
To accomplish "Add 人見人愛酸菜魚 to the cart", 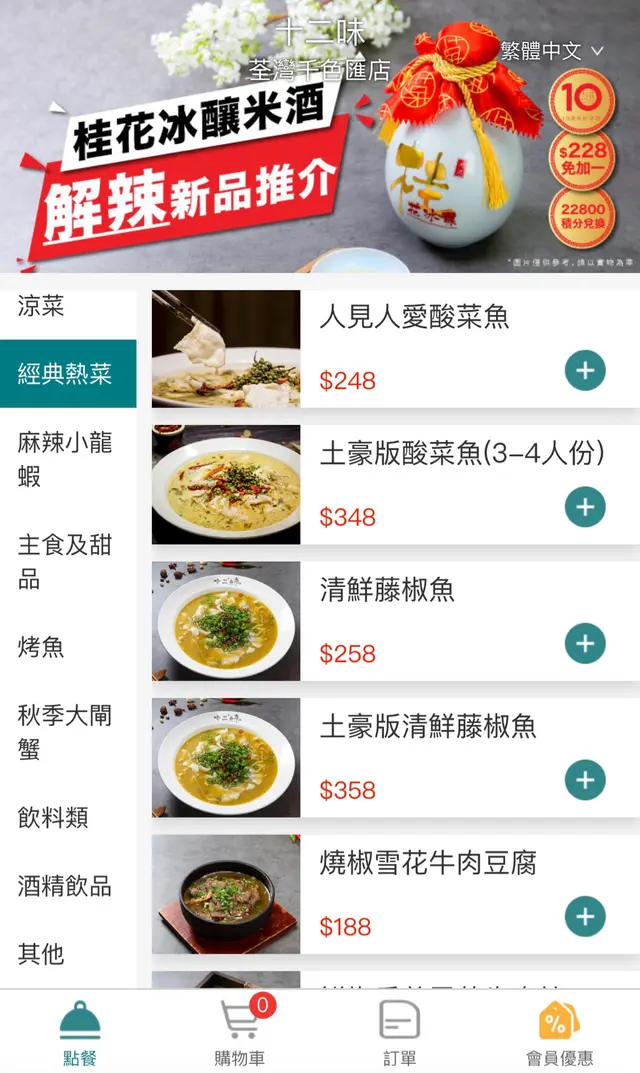I will pyautogui.click(x=585, y=370).
